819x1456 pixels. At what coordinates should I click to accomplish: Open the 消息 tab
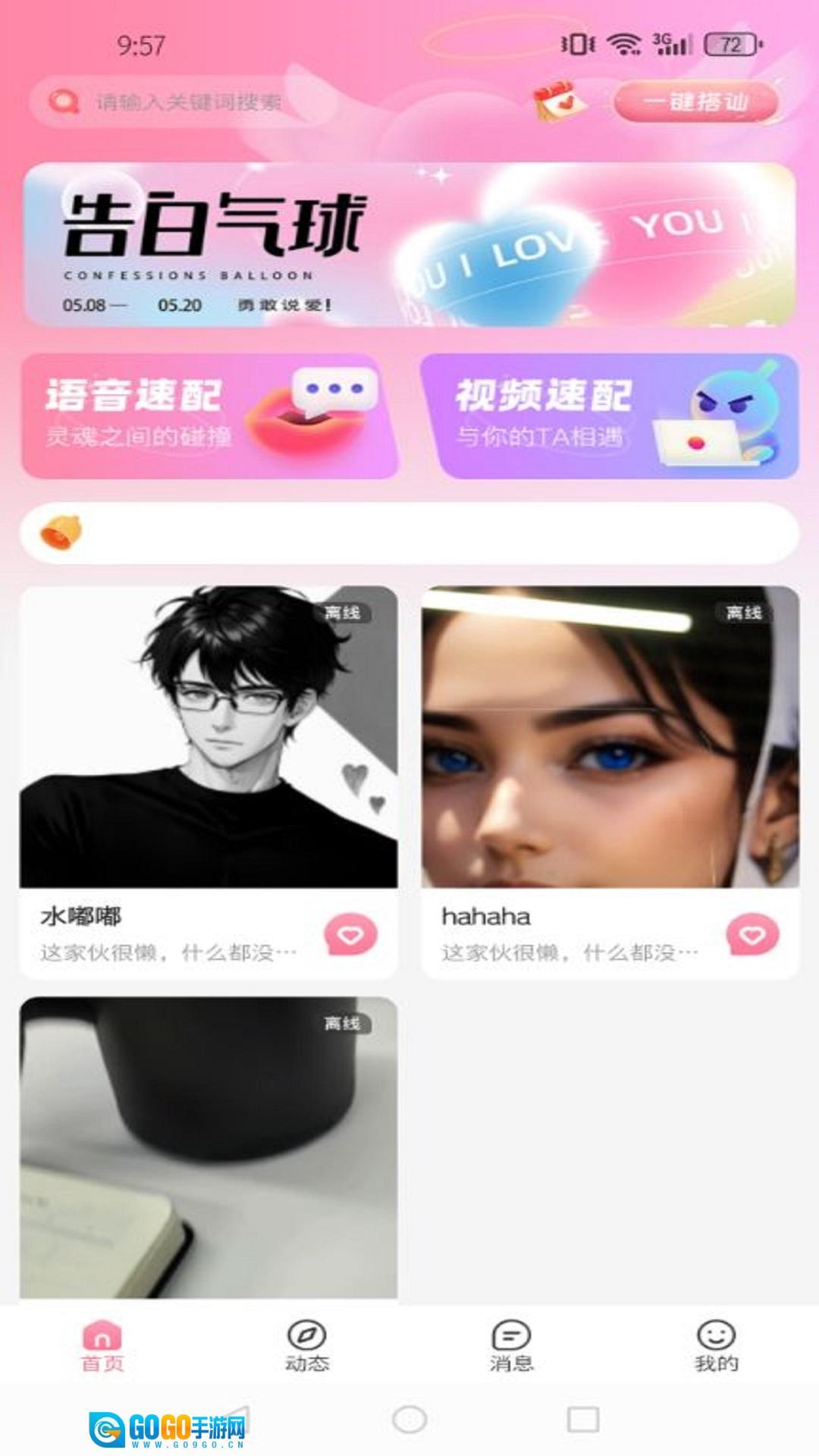(511, 1347)
